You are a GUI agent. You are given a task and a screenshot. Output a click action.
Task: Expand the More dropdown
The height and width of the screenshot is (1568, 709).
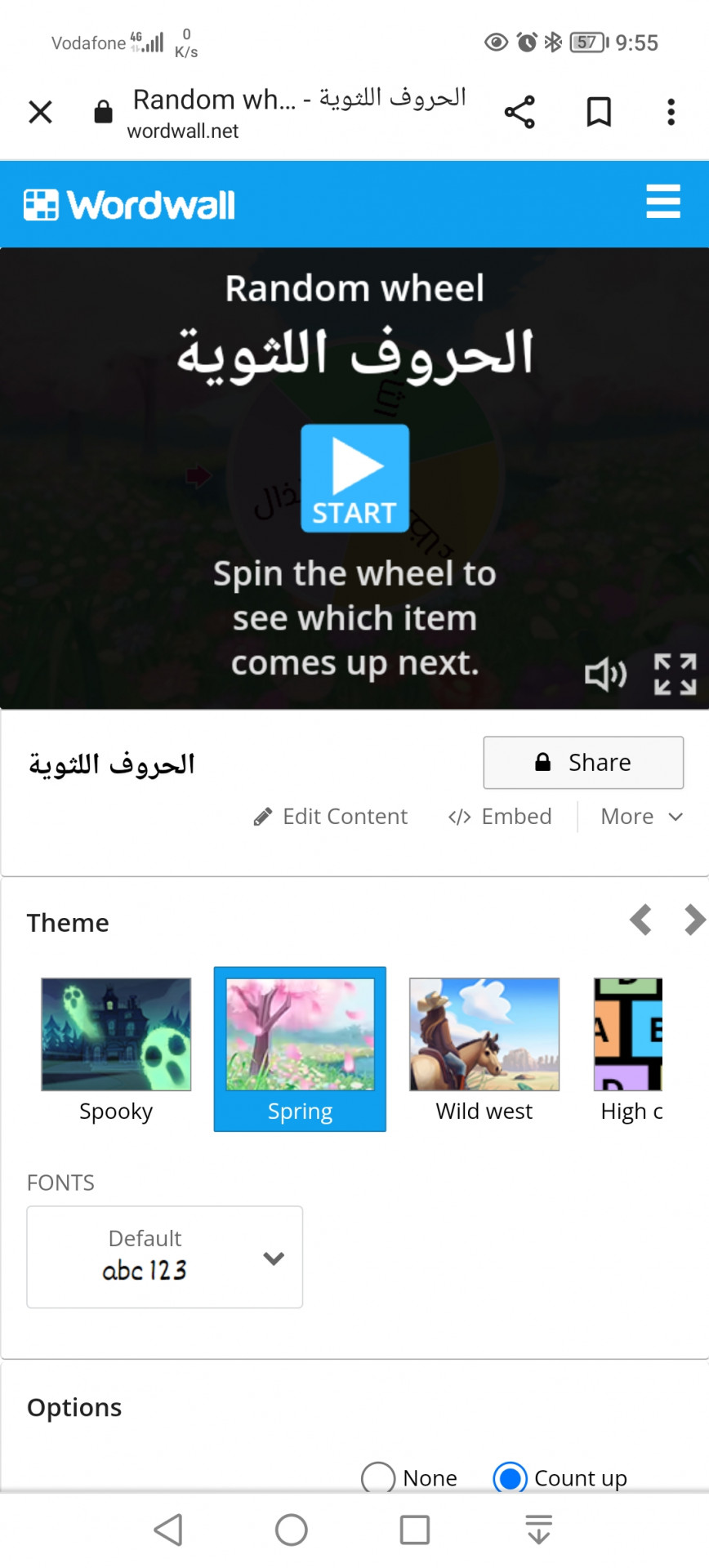coord(641,817)
